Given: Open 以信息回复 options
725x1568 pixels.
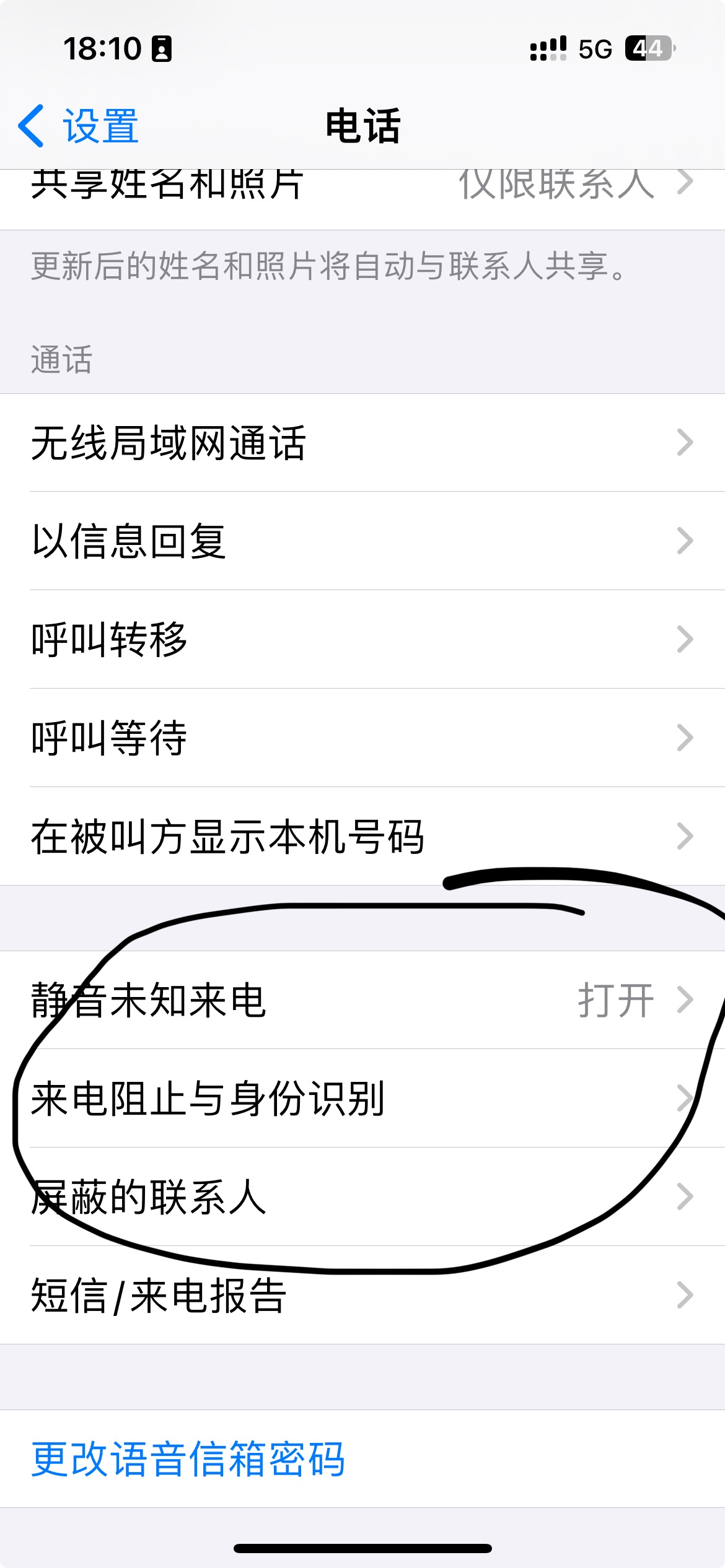Looking at the screenshot, I should point(362,541).
